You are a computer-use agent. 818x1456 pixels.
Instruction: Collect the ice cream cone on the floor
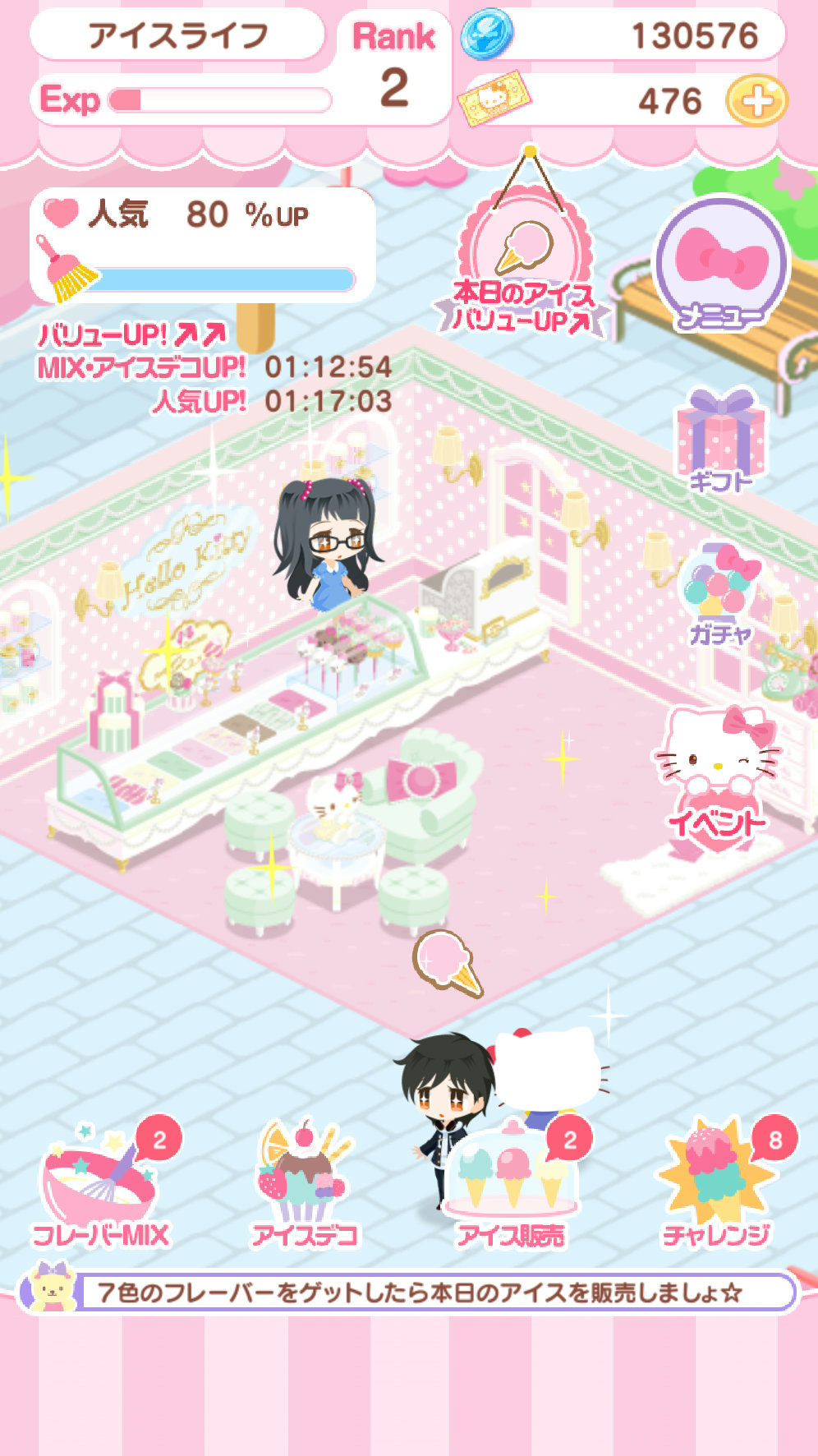click(447, 963)
